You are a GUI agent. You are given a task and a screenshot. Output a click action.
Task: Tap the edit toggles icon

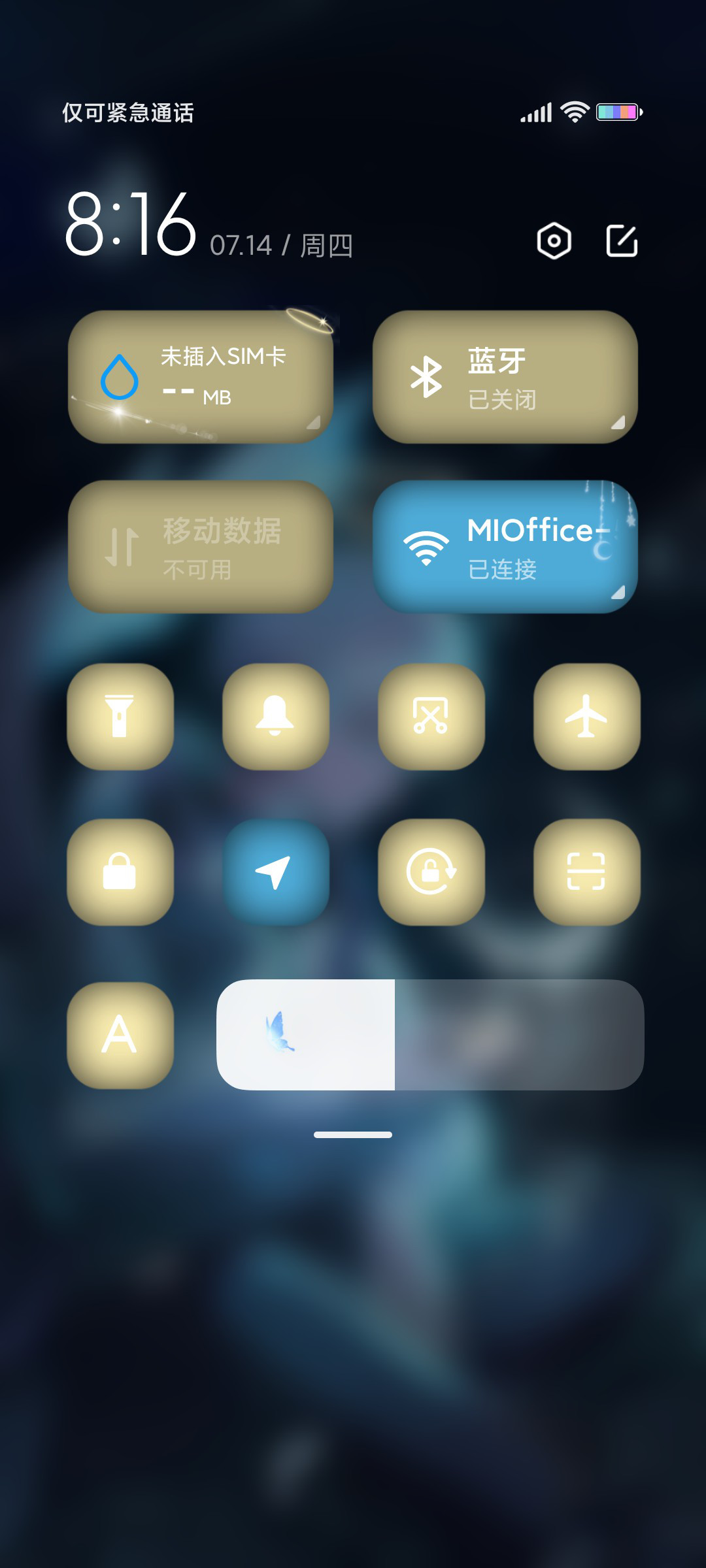622,241
